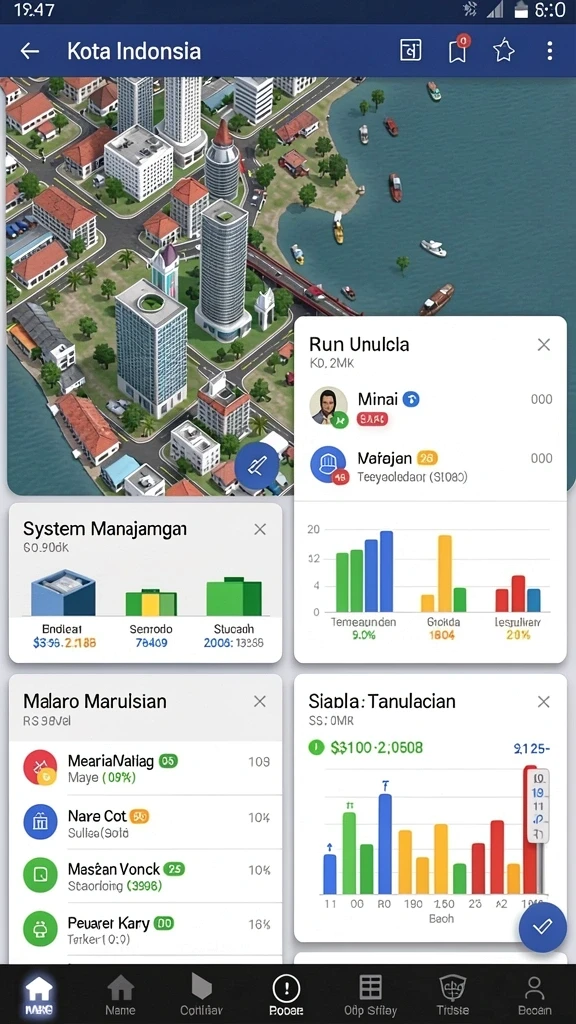Open the Olip Stlfay tab

(x=370, y=995)
